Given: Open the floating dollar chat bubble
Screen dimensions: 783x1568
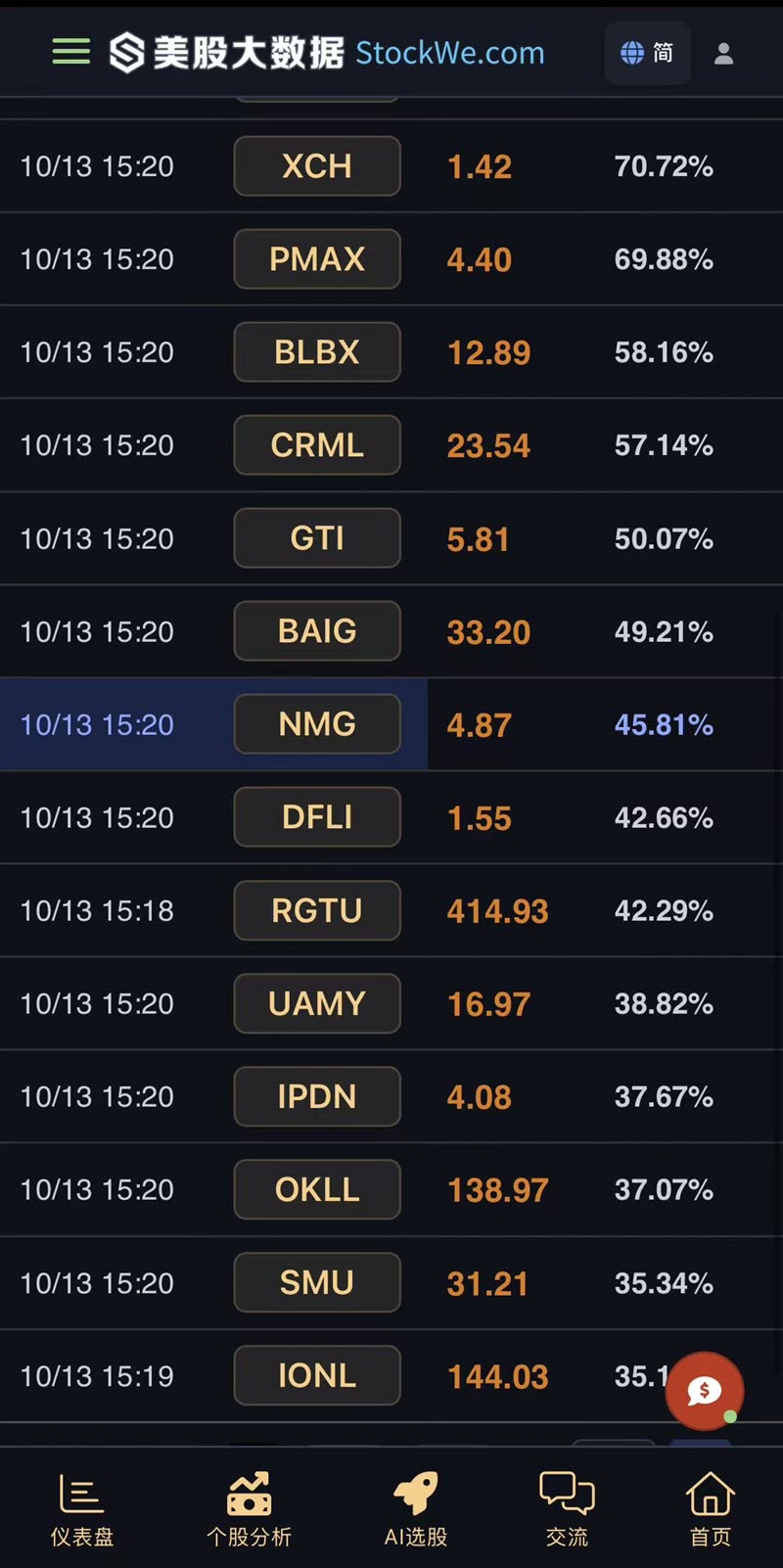Looking at the screenshot, I should (x=704, y=1391).
